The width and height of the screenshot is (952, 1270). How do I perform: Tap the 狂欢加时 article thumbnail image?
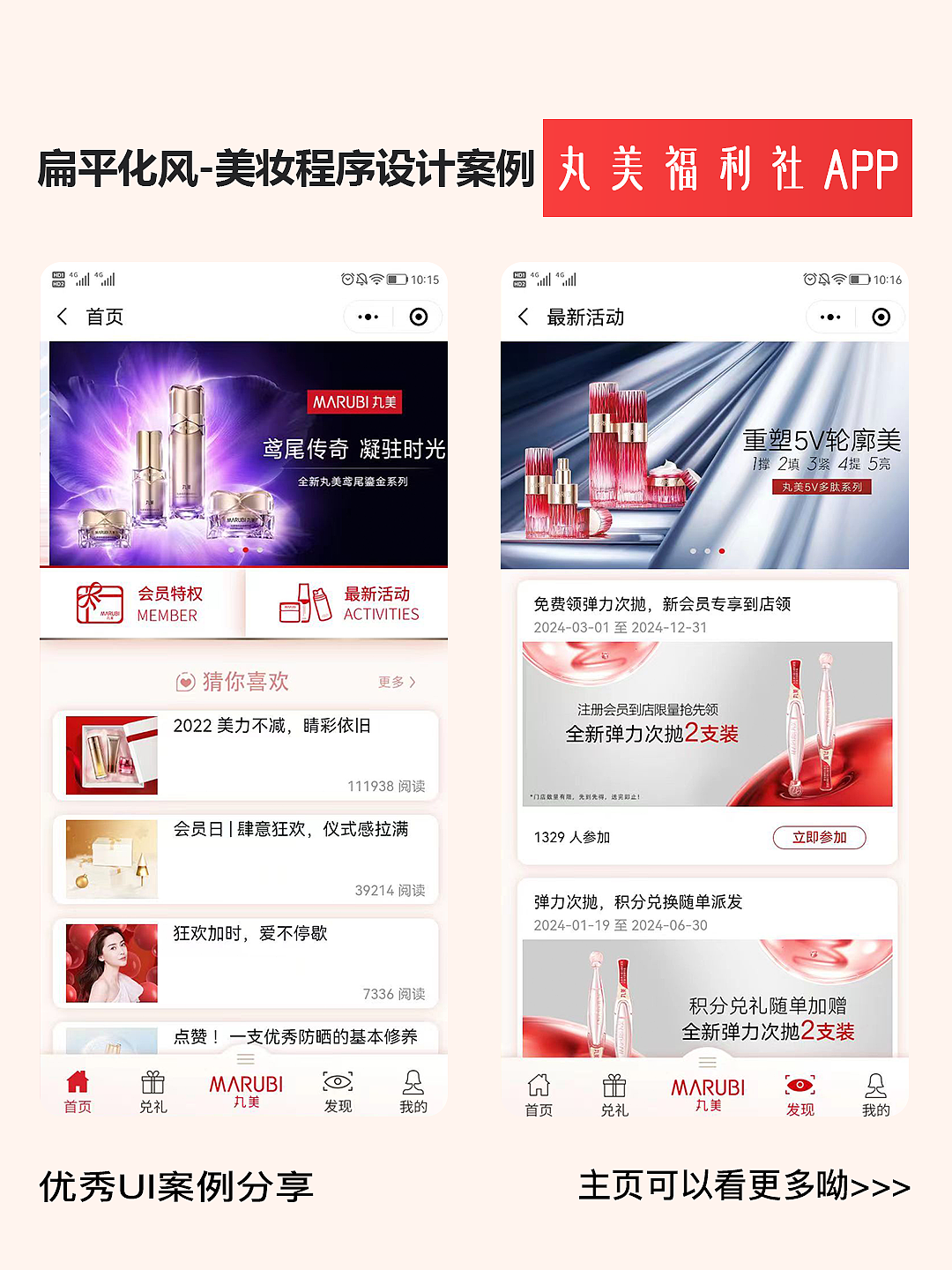[112, 963]
